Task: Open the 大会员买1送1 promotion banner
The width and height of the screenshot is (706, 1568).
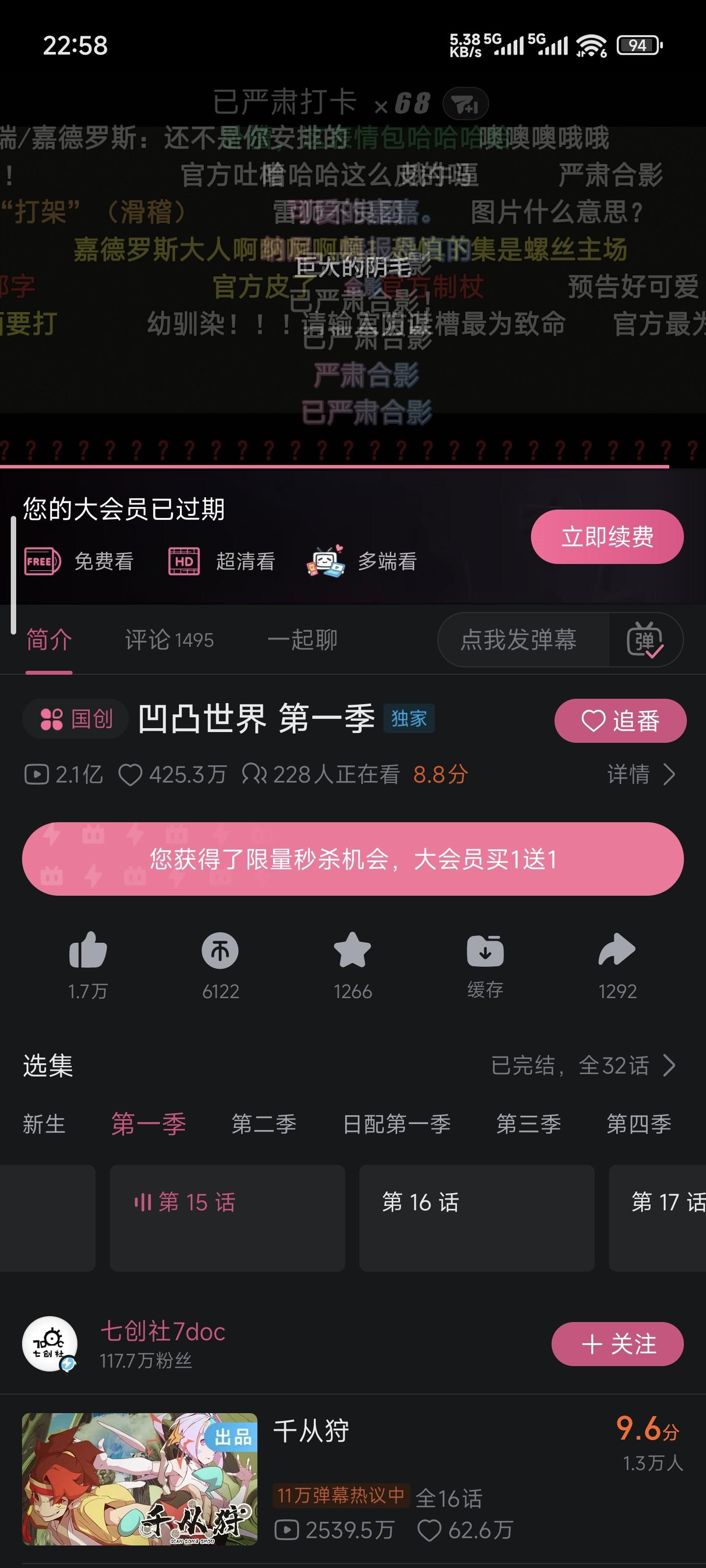Action: click(353, 859)
